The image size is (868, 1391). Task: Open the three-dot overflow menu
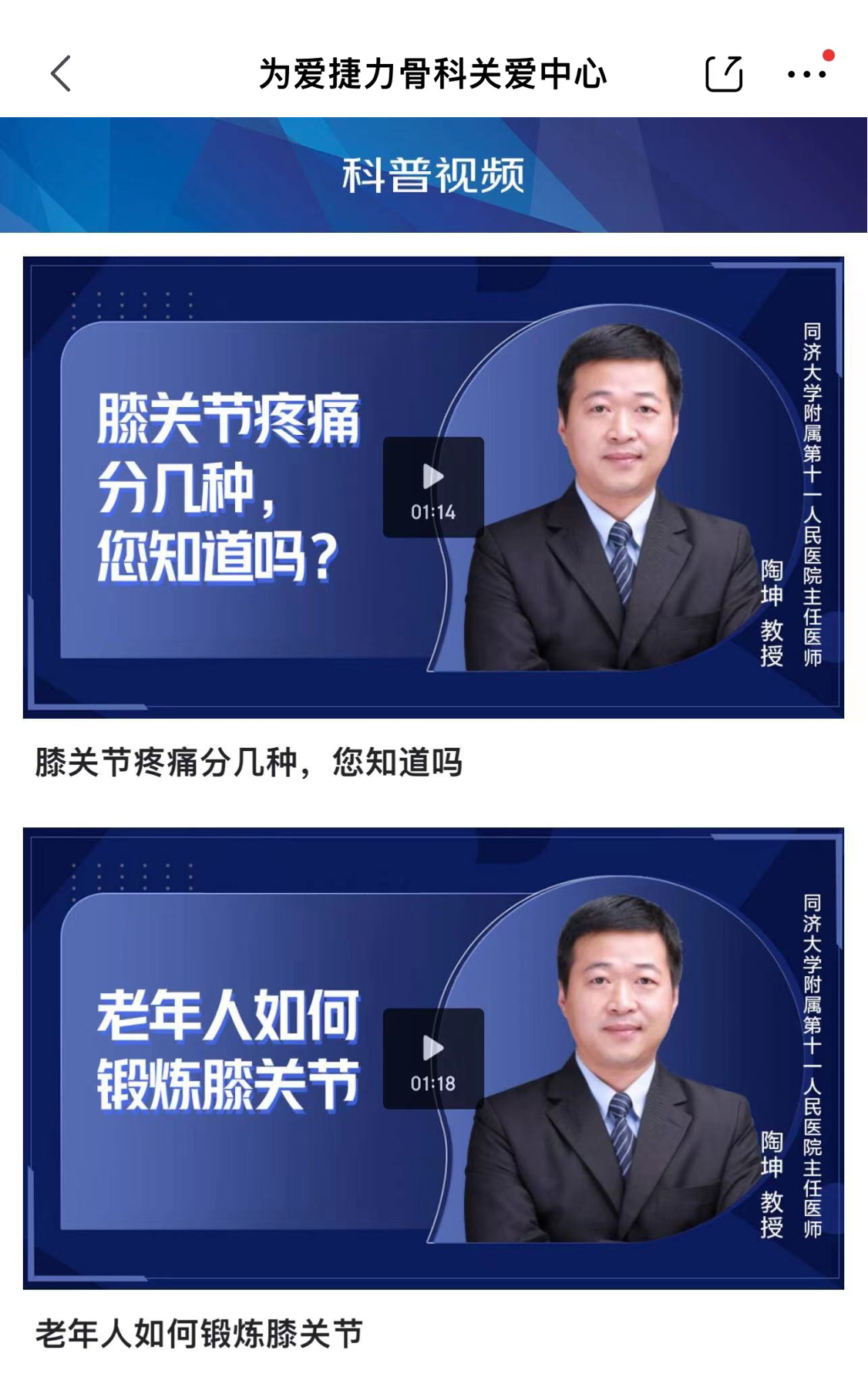click(x=806, y=74)
